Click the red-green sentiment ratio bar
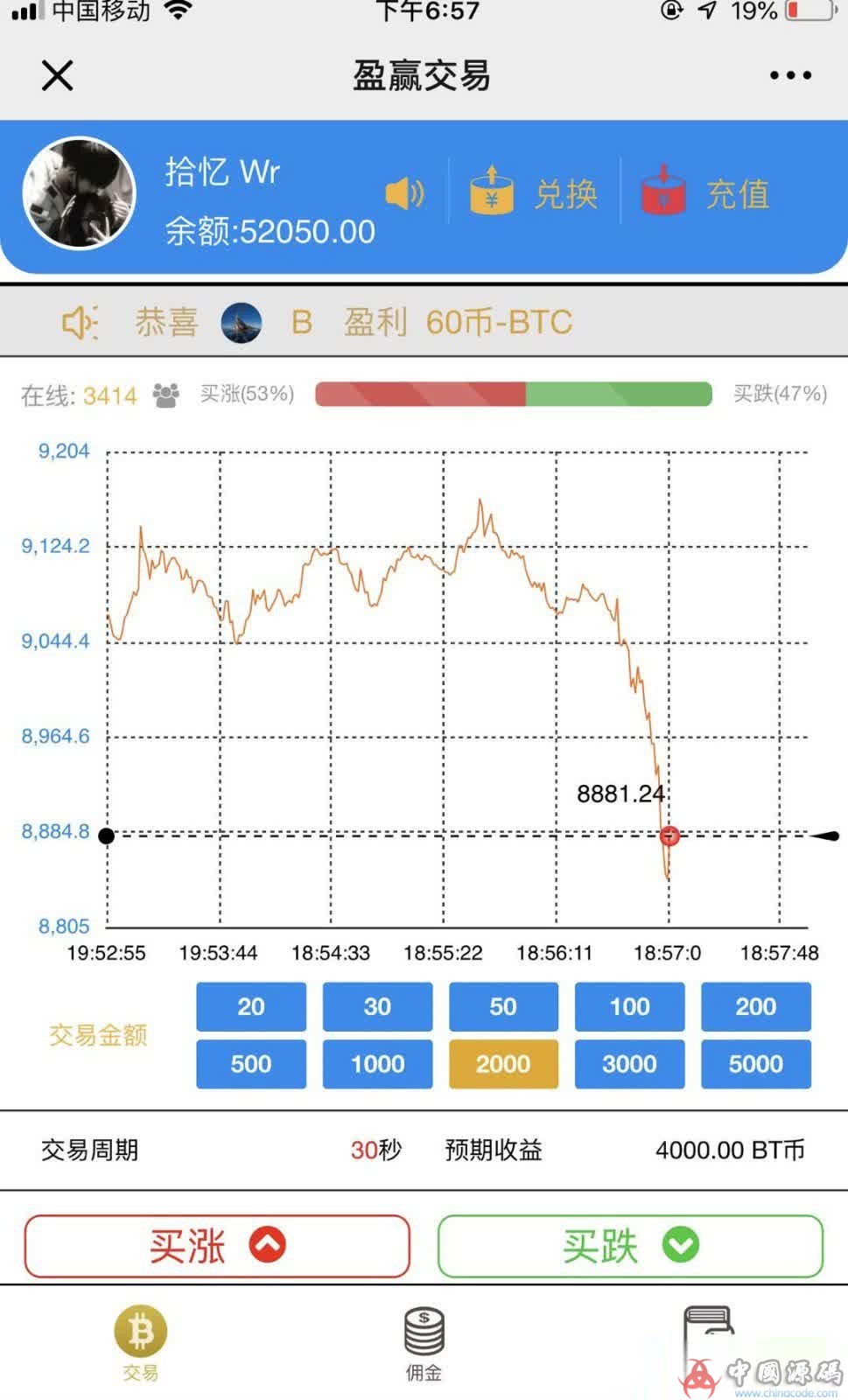This screenshot has height=1400, width=848. pyautogui.click(x=514, y=395)
